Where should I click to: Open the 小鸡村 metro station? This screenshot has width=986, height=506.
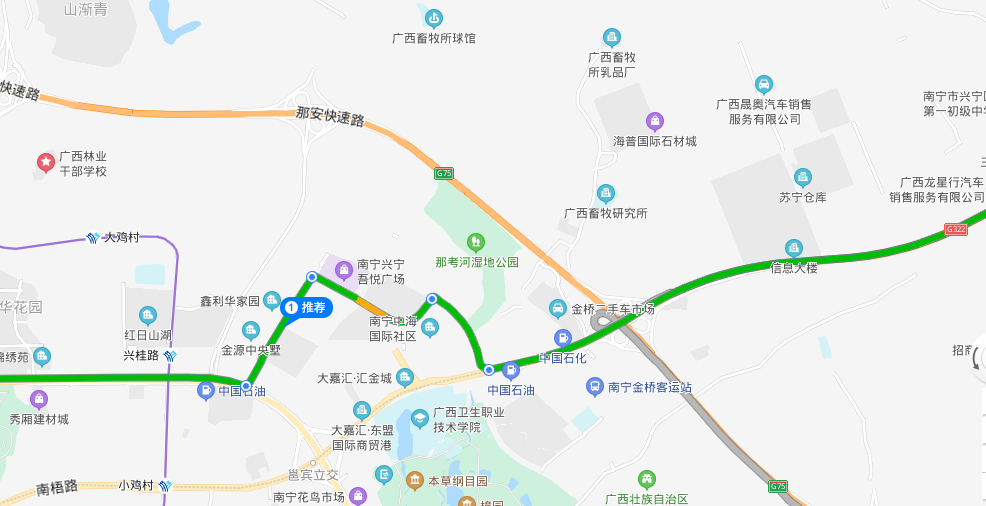click(166, 486)
